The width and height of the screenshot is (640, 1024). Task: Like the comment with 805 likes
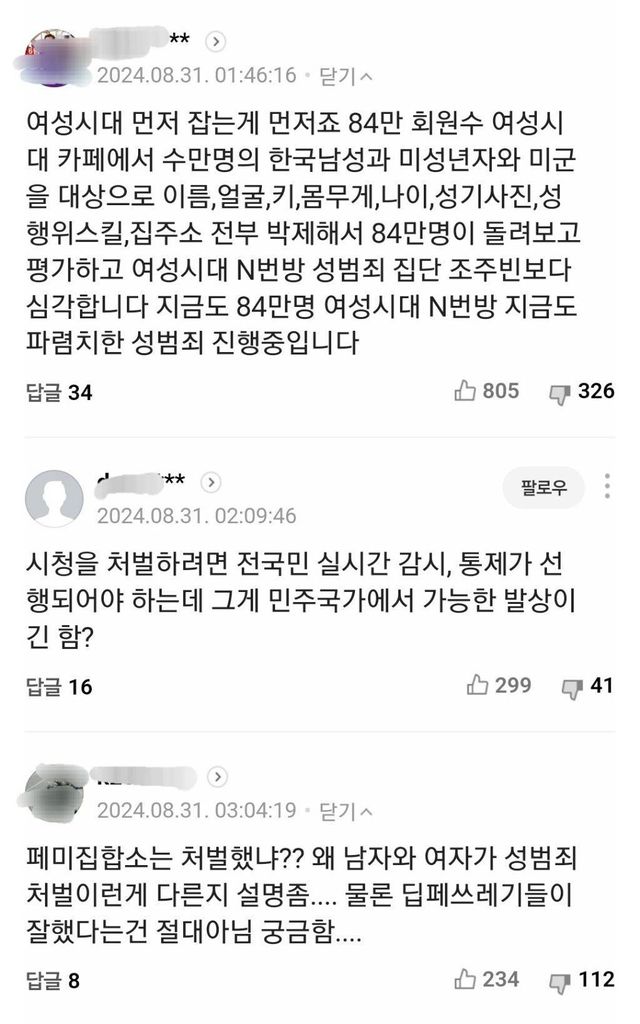click(x=487, y=391)
